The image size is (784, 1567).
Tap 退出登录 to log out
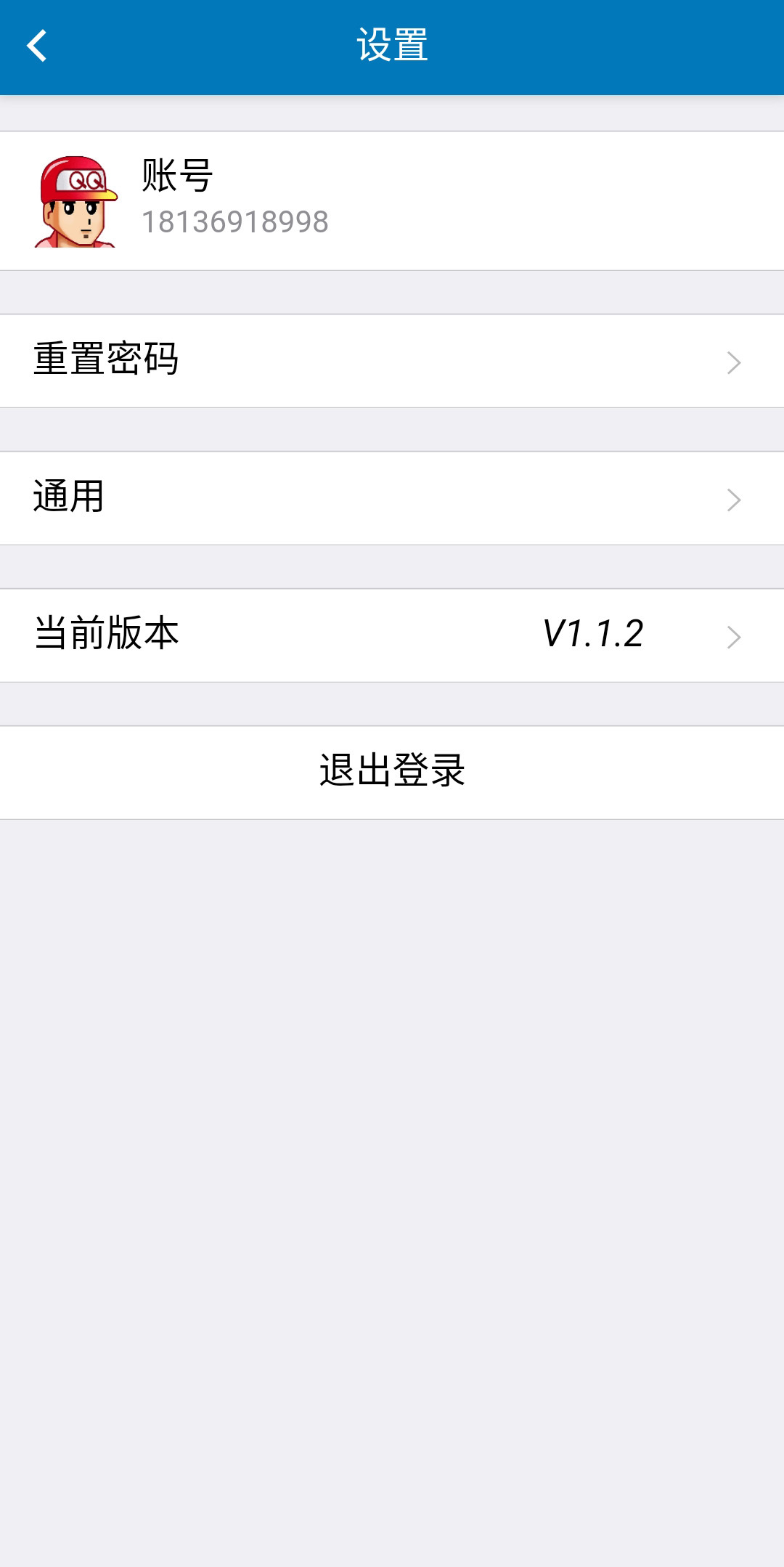pos(392,772)
